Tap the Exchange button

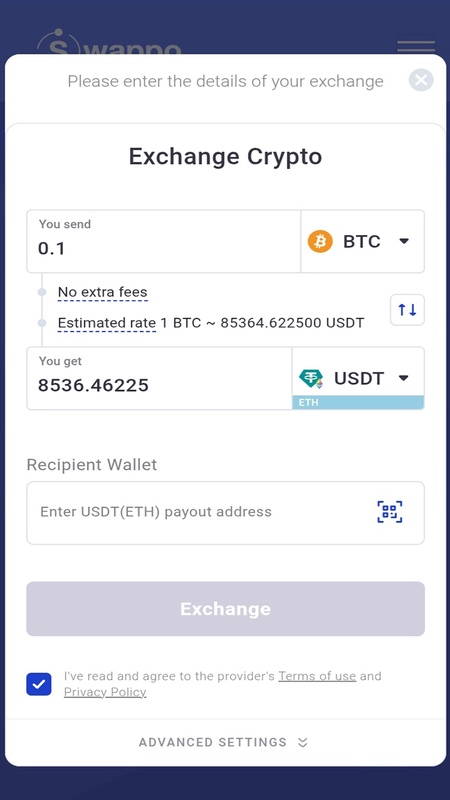(226, 609)
